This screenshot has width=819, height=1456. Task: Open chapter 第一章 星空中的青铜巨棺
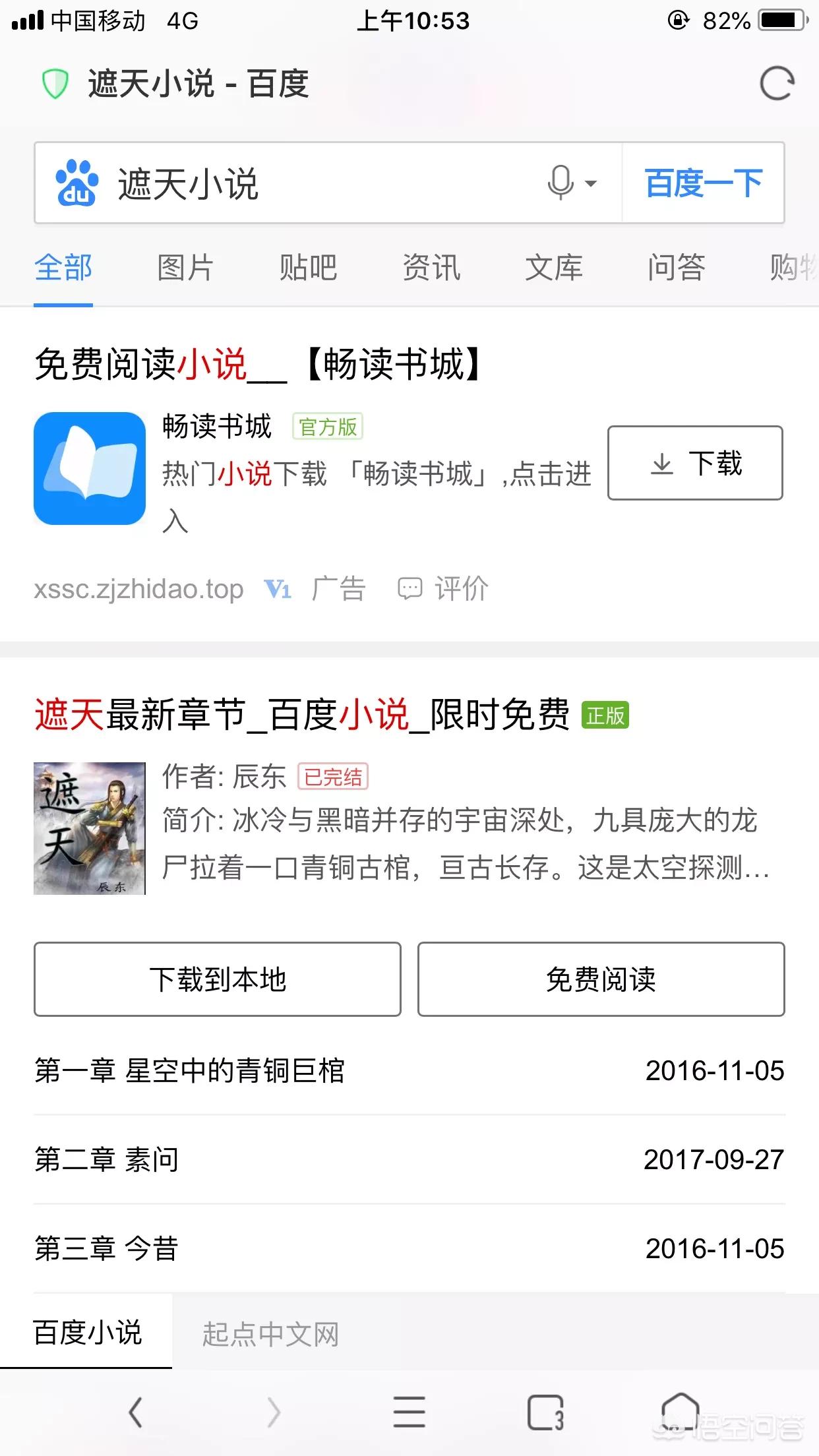[190, 1071]
